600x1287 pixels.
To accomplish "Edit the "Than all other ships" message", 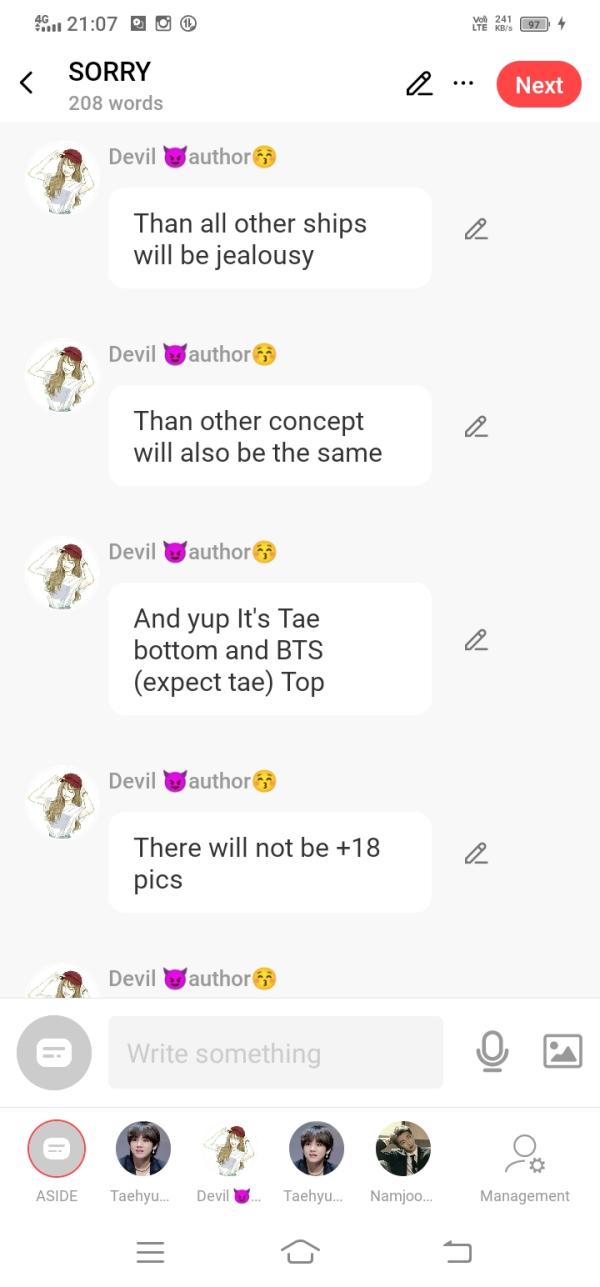I will coord(476,230).
